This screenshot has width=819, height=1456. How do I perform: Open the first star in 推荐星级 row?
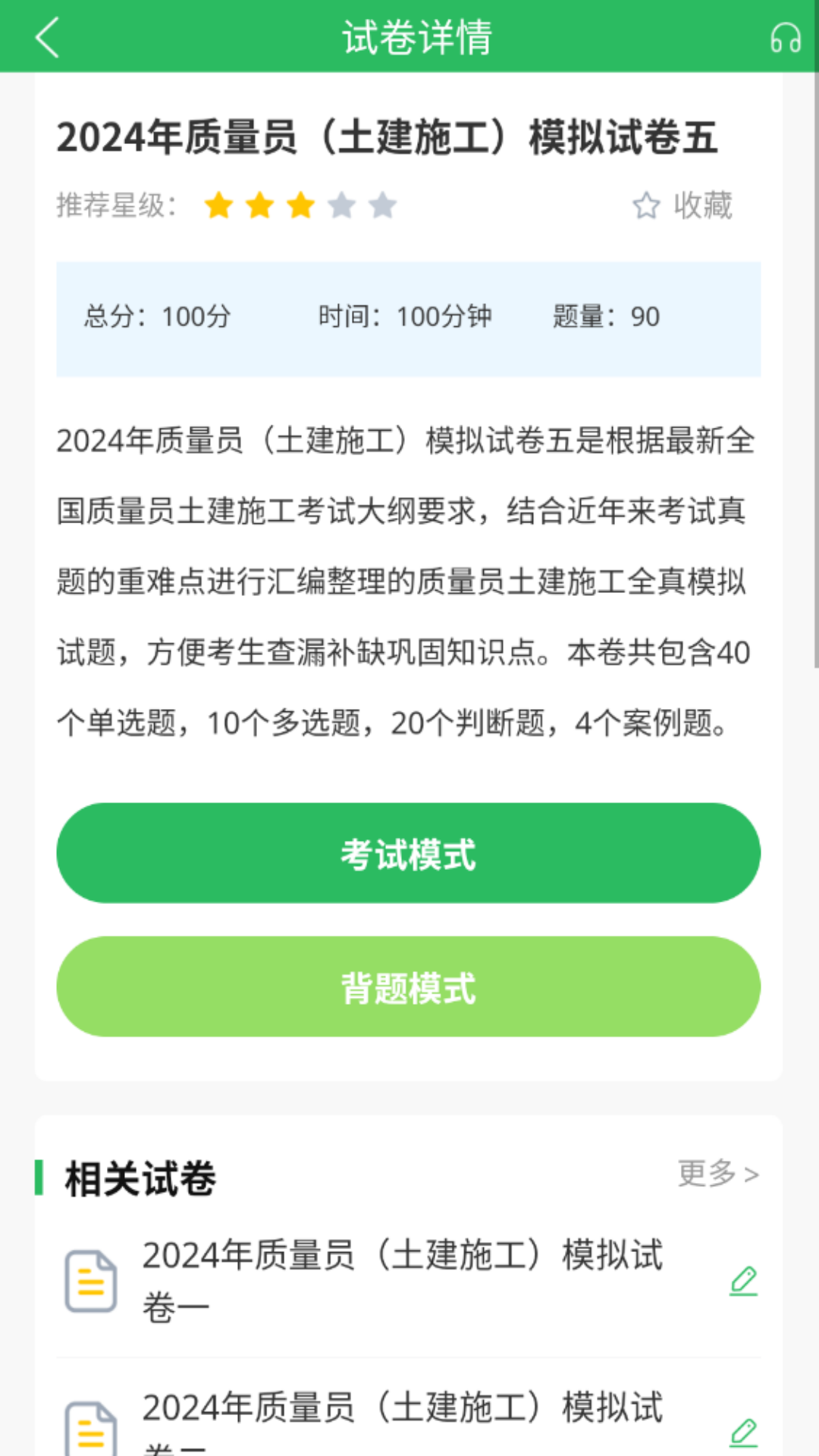[x=219, y=206]
